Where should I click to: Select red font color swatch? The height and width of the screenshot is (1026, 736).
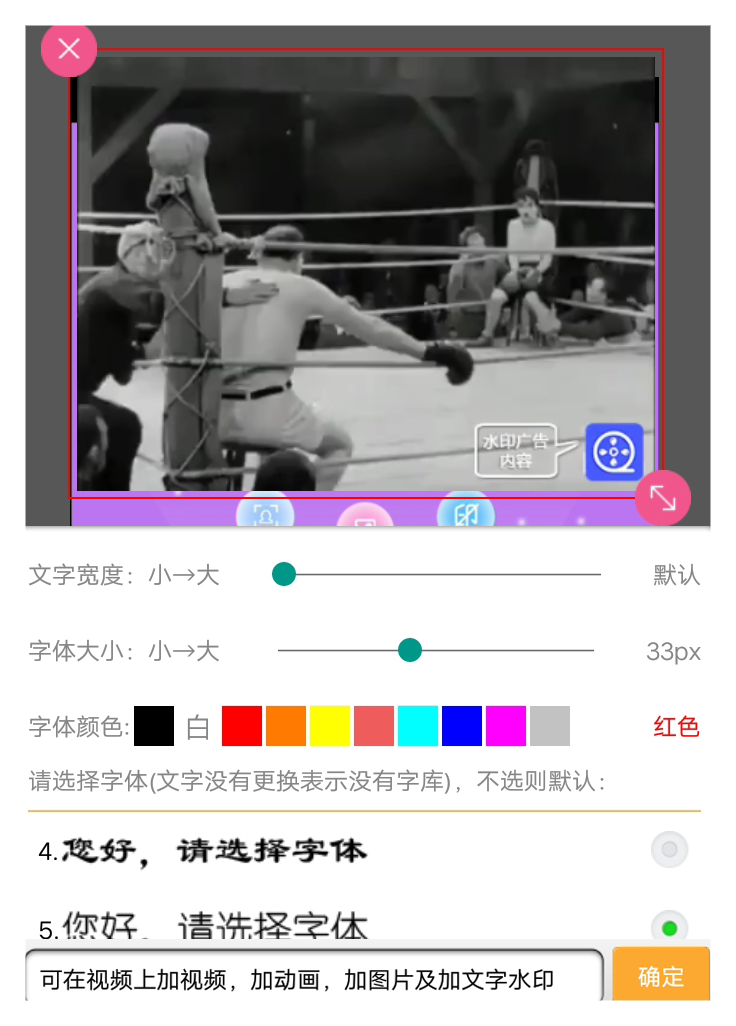coord(242,727)
